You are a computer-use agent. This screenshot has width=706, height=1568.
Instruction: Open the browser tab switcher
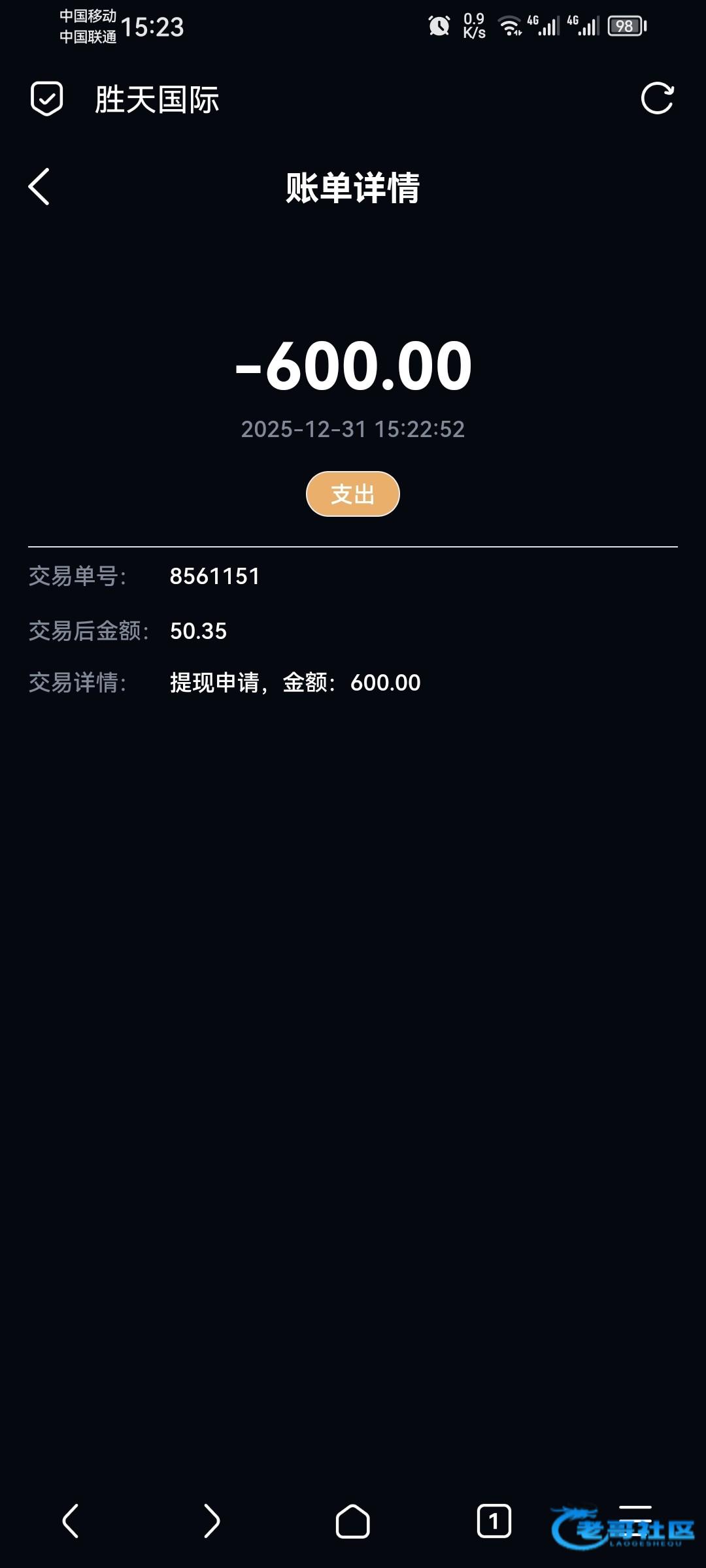click(494, 1521)
